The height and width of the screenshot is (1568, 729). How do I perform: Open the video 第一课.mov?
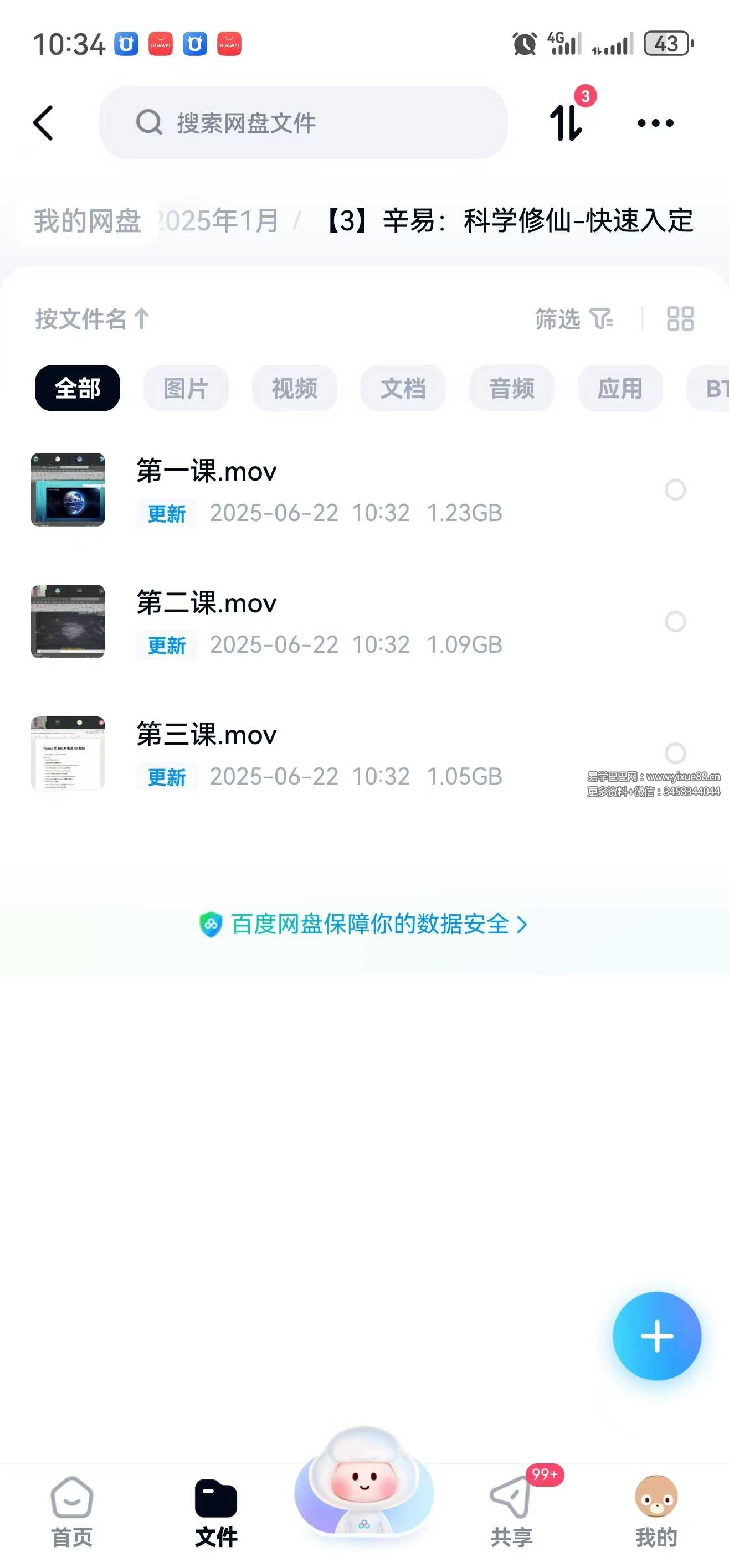point(207,472)
